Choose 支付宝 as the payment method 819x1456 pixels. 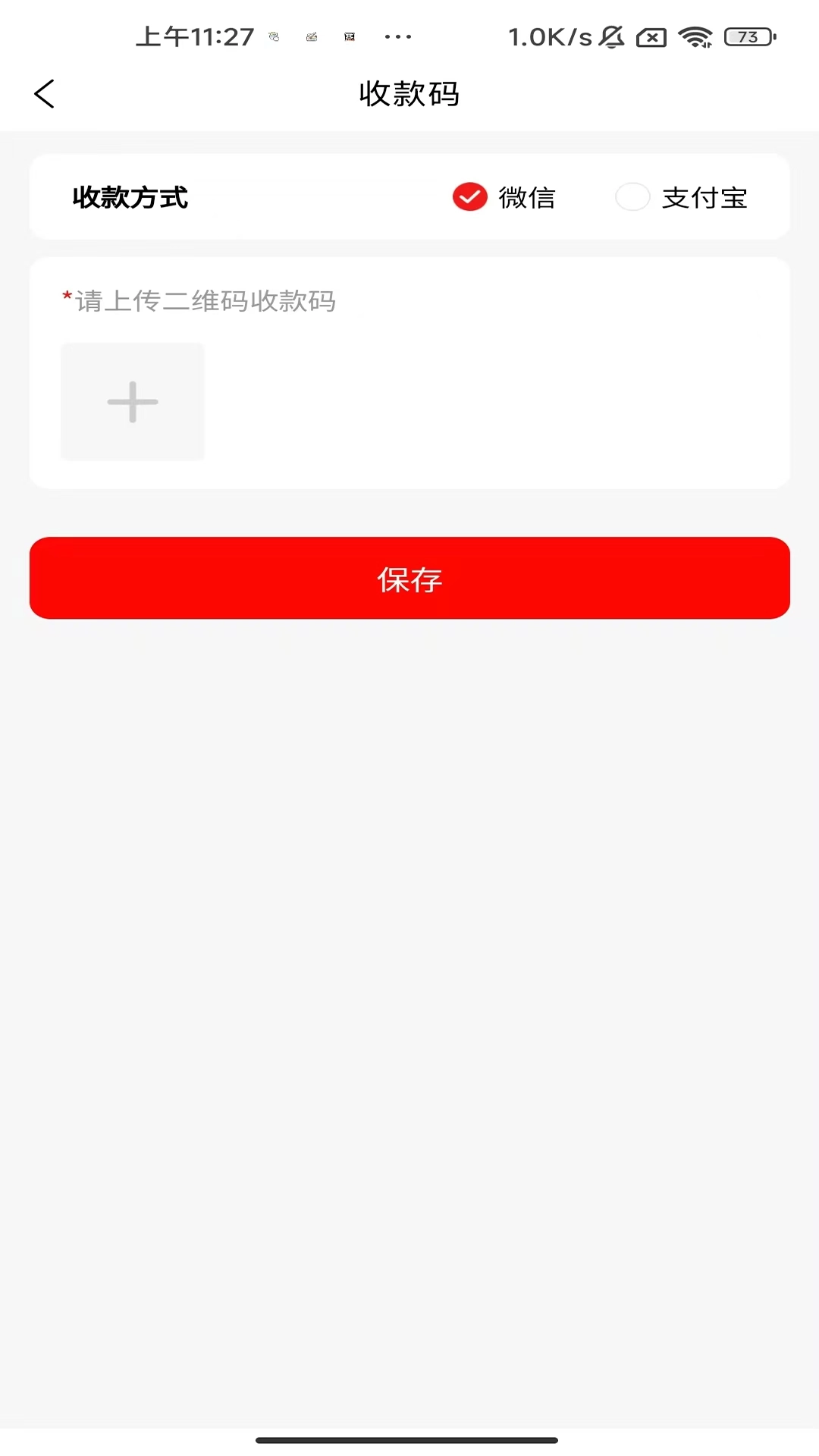(632, 197)
